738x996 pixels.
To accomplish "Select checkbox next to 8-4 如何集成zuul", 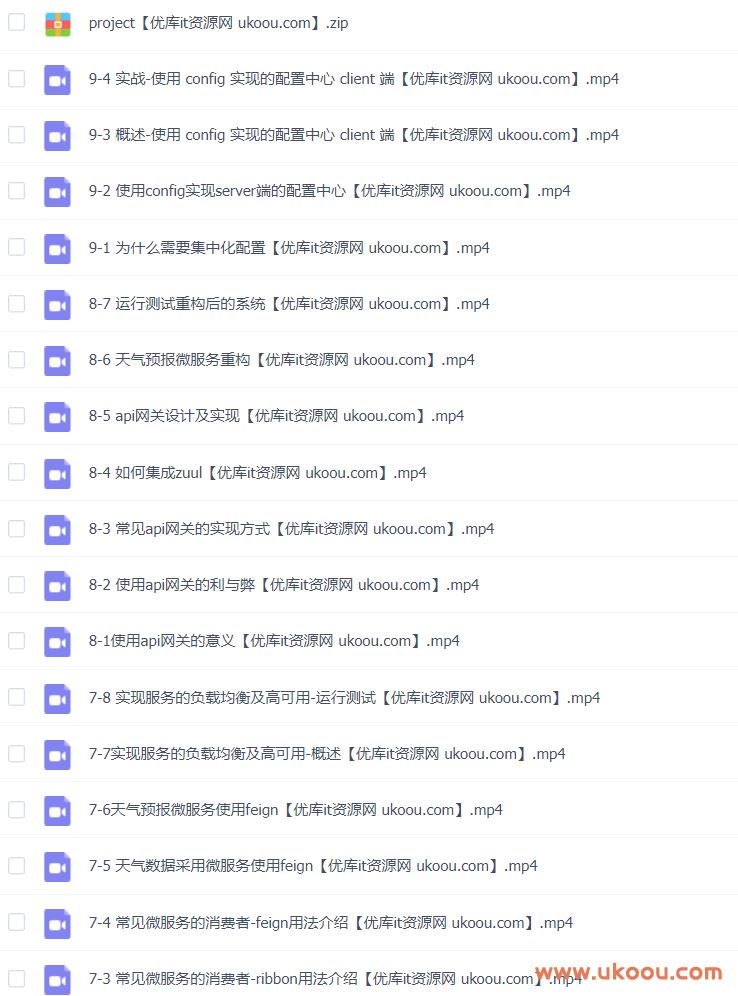I will 16,473.
